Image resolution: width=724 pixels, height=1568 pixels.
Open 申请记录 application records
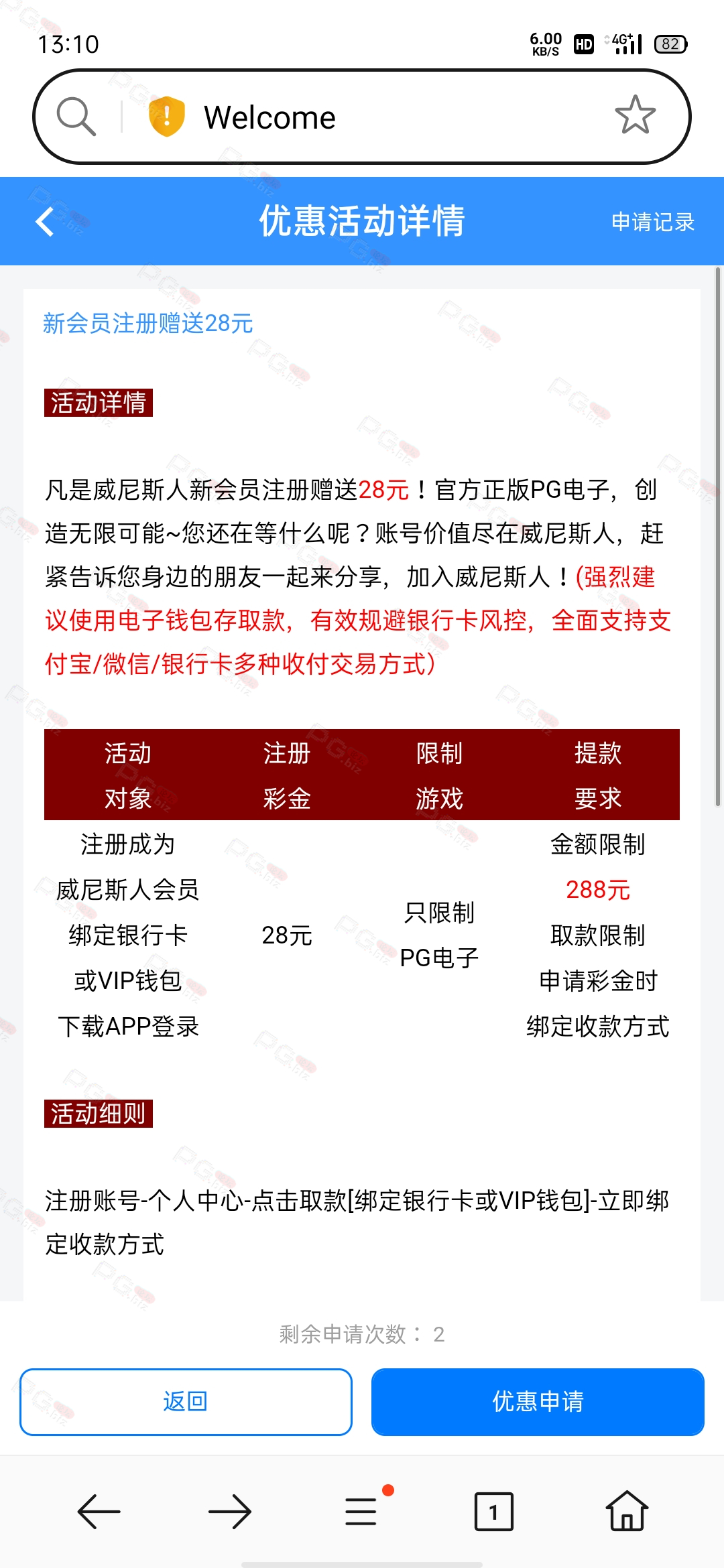click(x=652, y=222)
